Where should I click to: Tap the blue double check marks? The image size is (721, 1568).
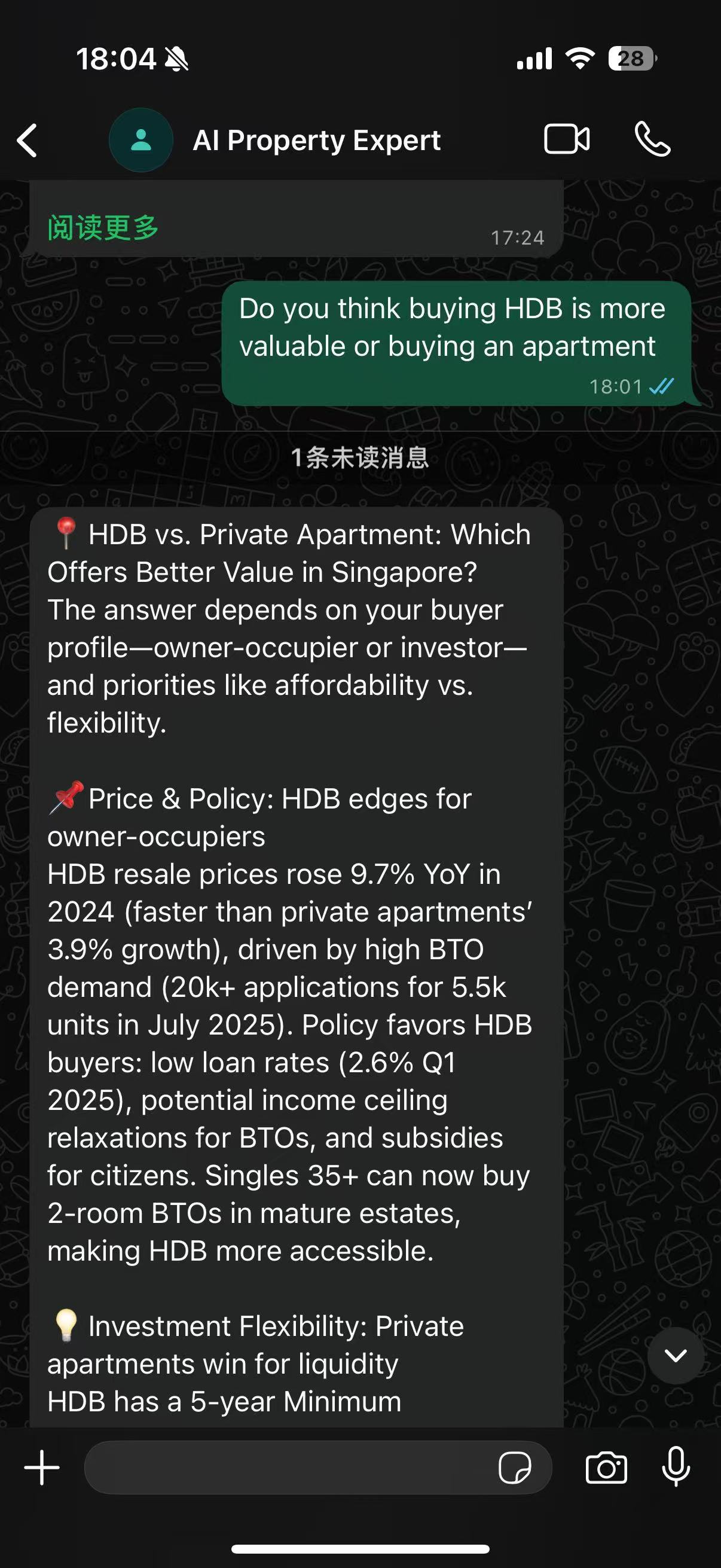coord(662,386)
